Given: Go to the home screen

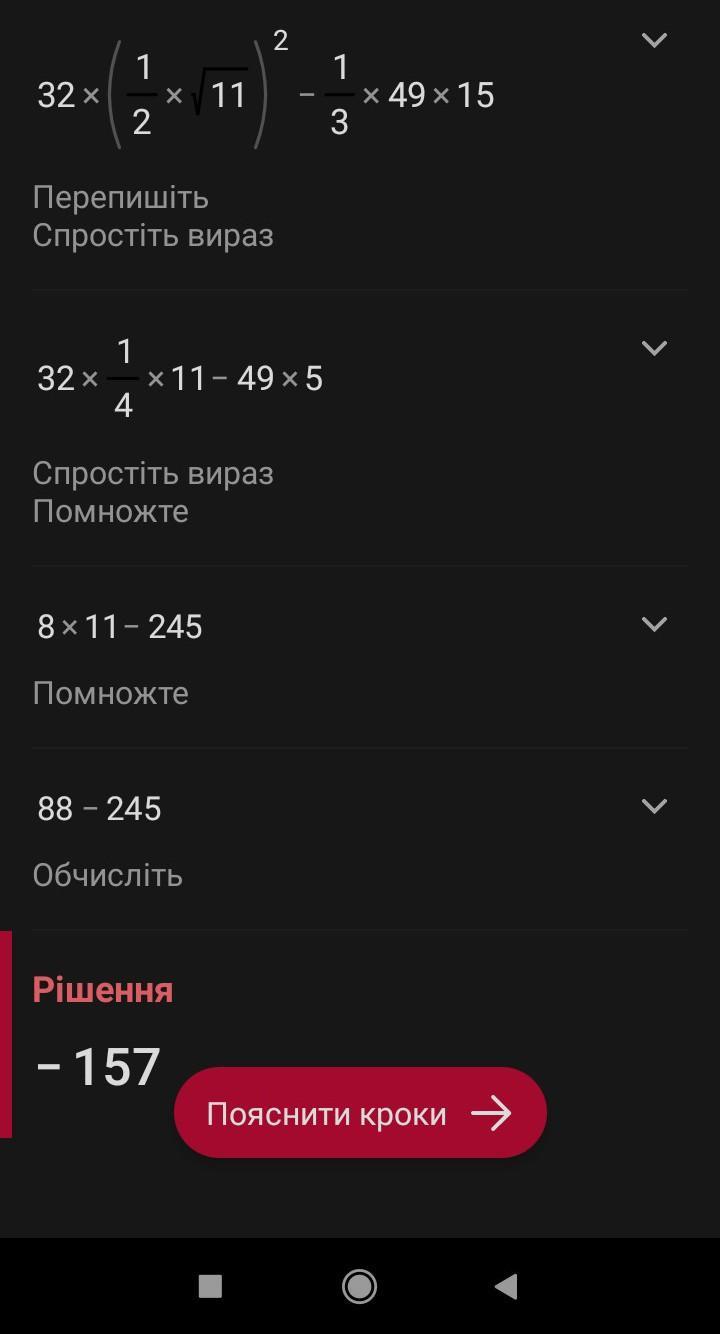Looking at the screenshot, I should coord(359,1286).
